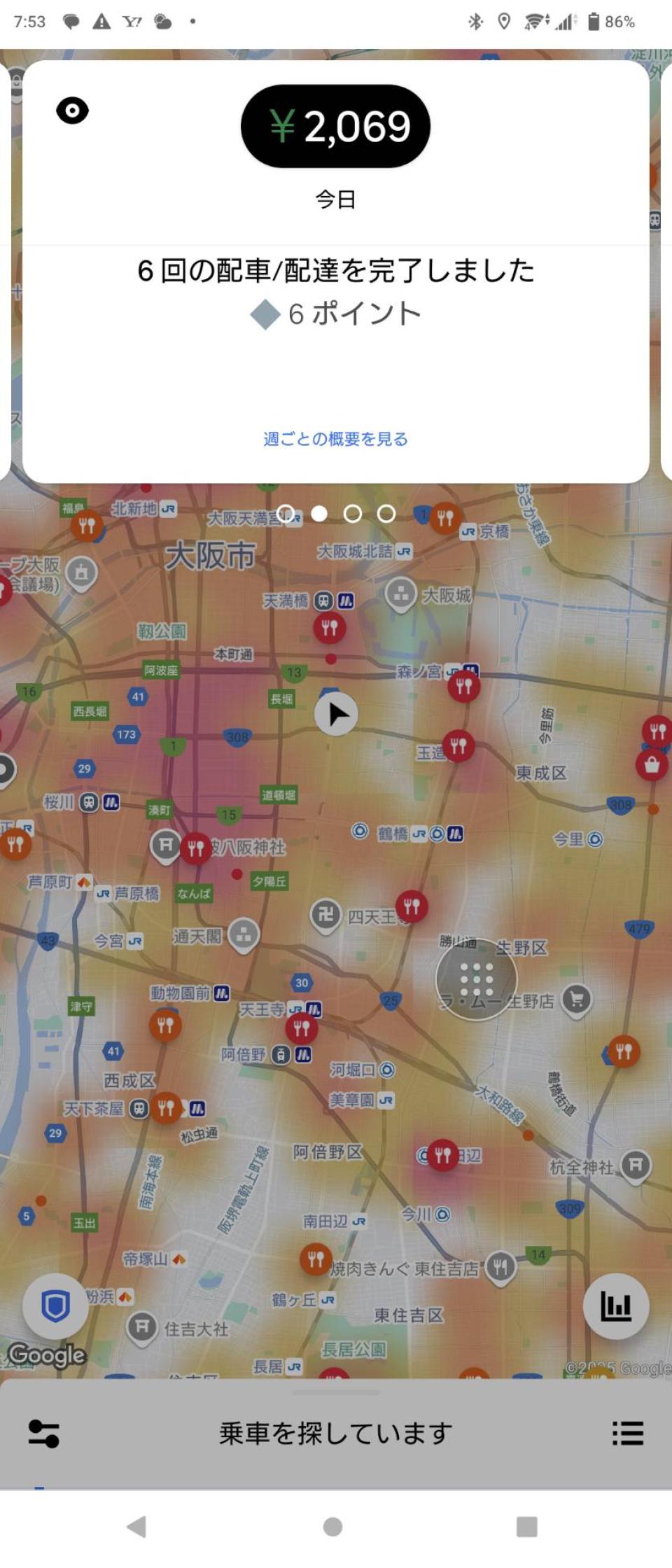The height and width of the screenshot is (1568, 672).
Task: Tap the floating grid shortcut bubble
Action: click(x=477, y=979)
